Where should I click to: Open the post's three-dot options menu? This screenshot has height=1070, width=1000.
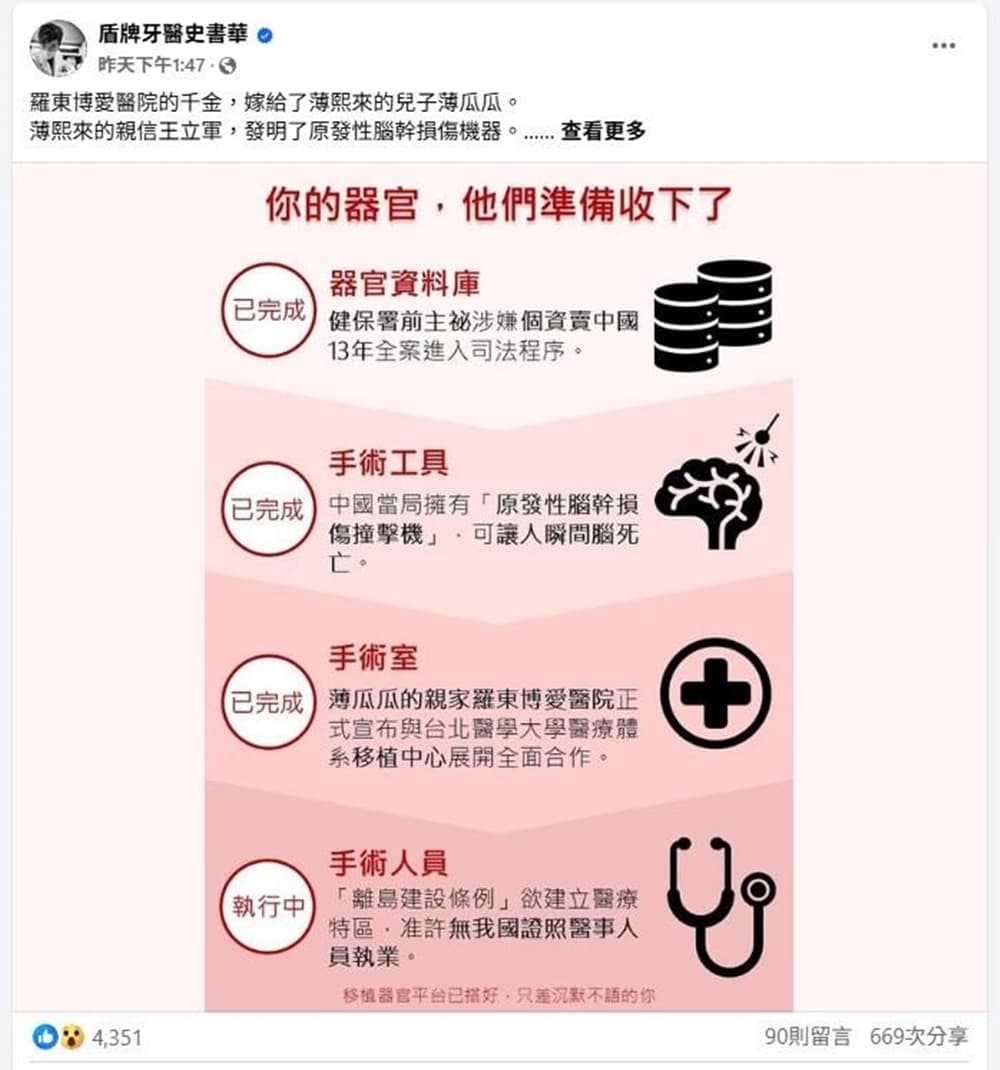[943, 46]
